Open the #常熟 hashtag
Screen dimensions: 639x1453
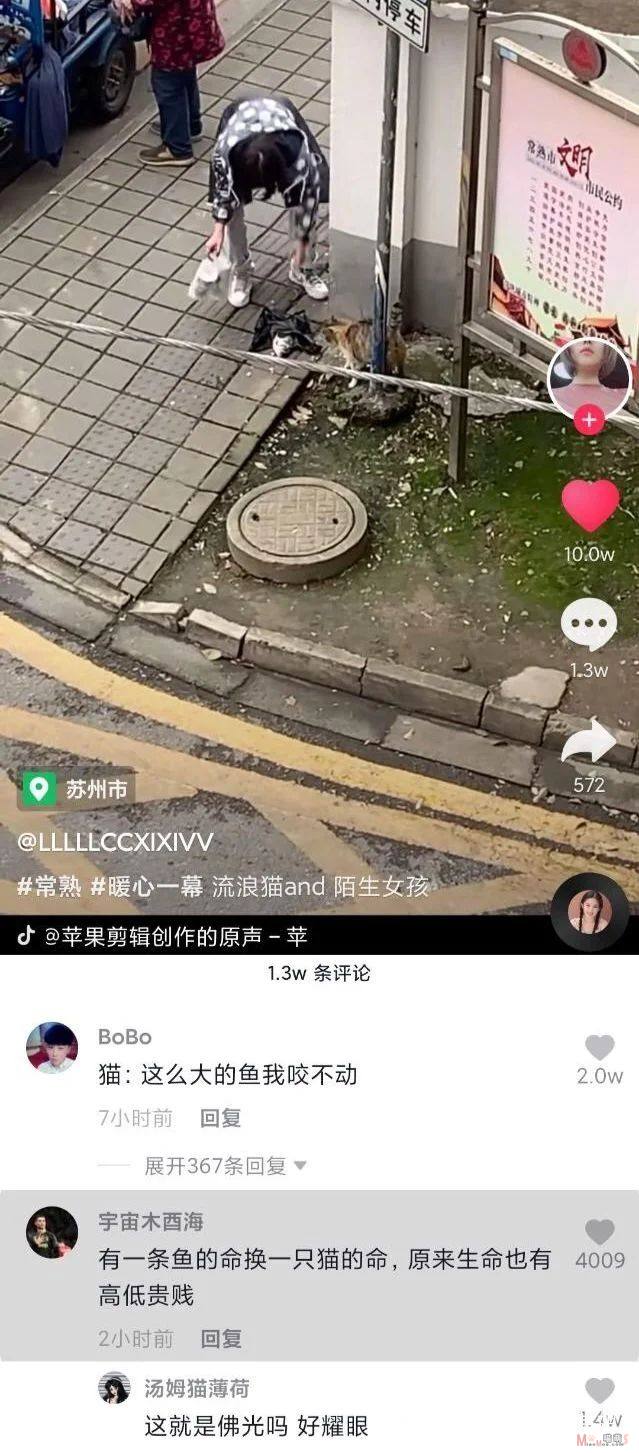(51, 887)
